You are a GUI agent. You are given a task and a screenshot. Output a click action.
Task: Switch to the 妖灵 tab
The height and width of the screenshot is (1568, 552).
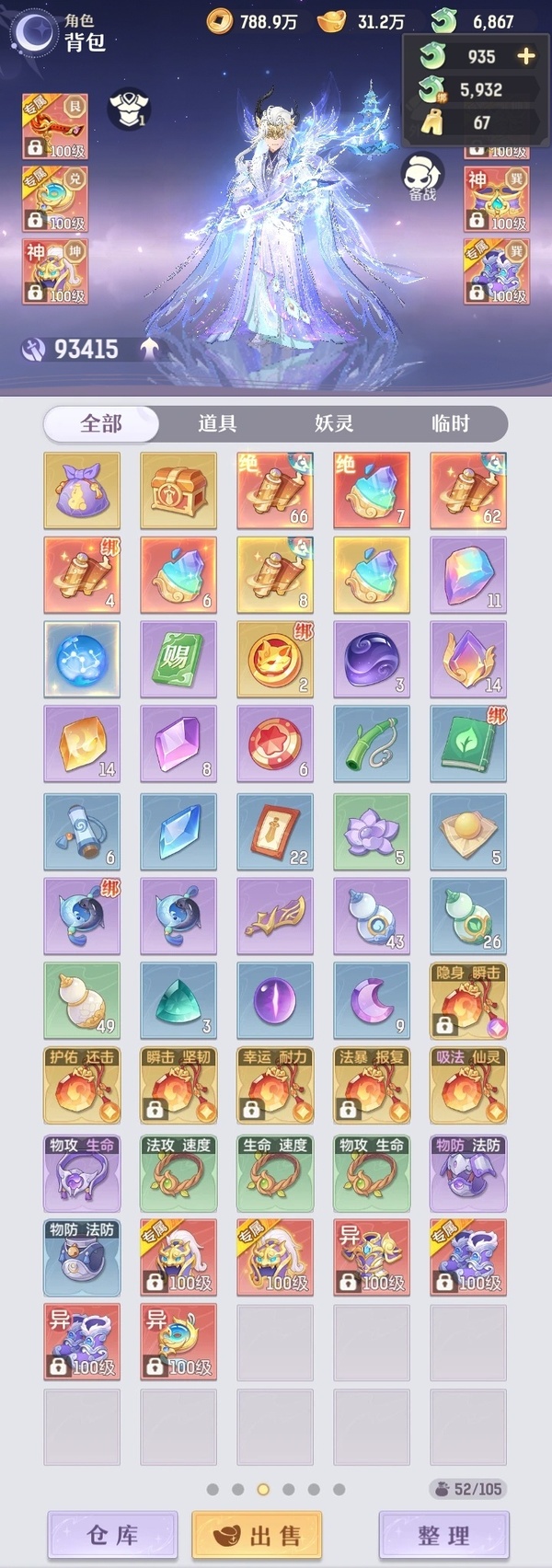(x=334, y=423)
